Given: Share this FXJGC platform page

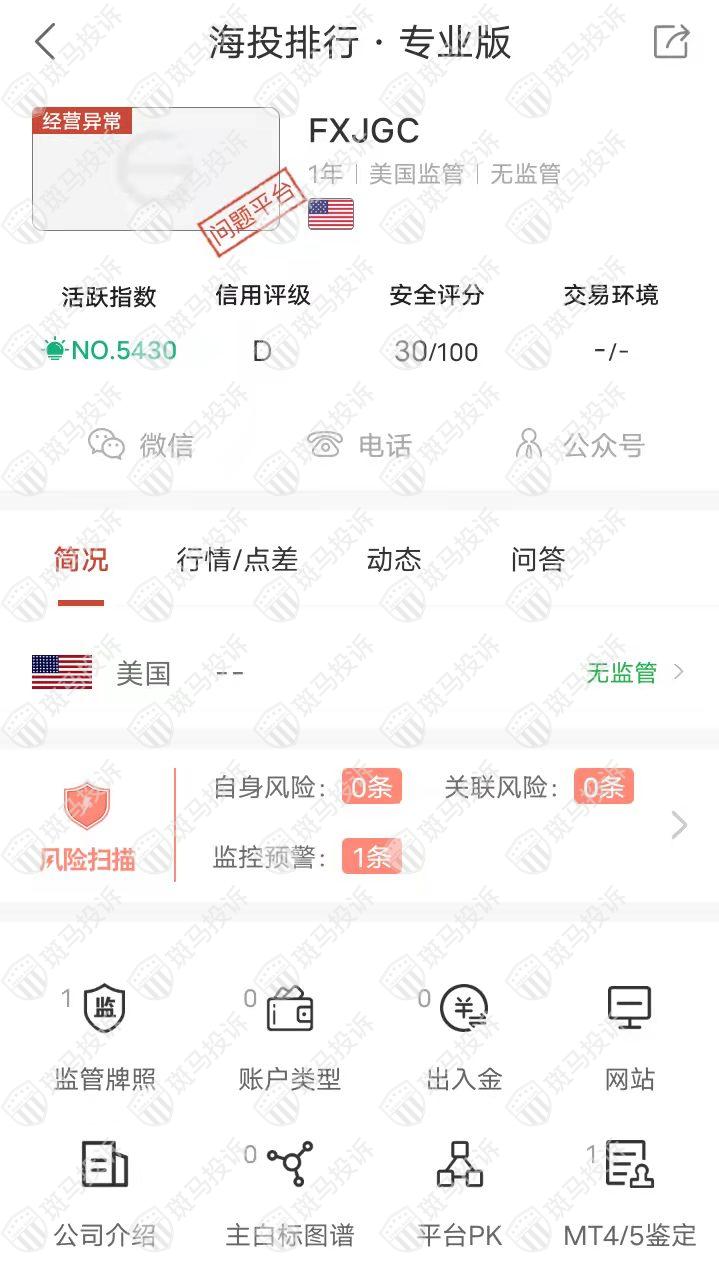Looking at the screenshot, I should pyautogui.click(x=671, y=42).
